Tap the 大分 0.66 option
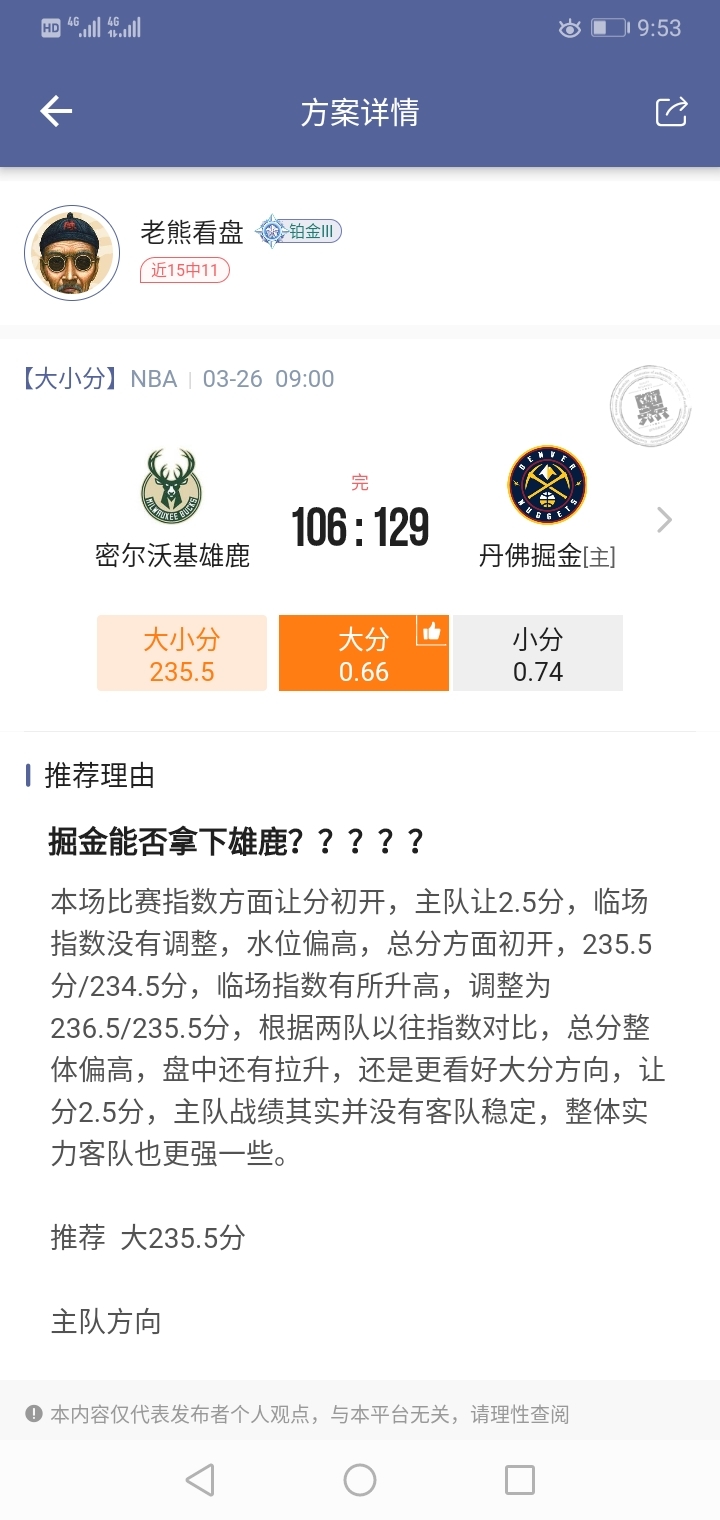 coord(363,654)
